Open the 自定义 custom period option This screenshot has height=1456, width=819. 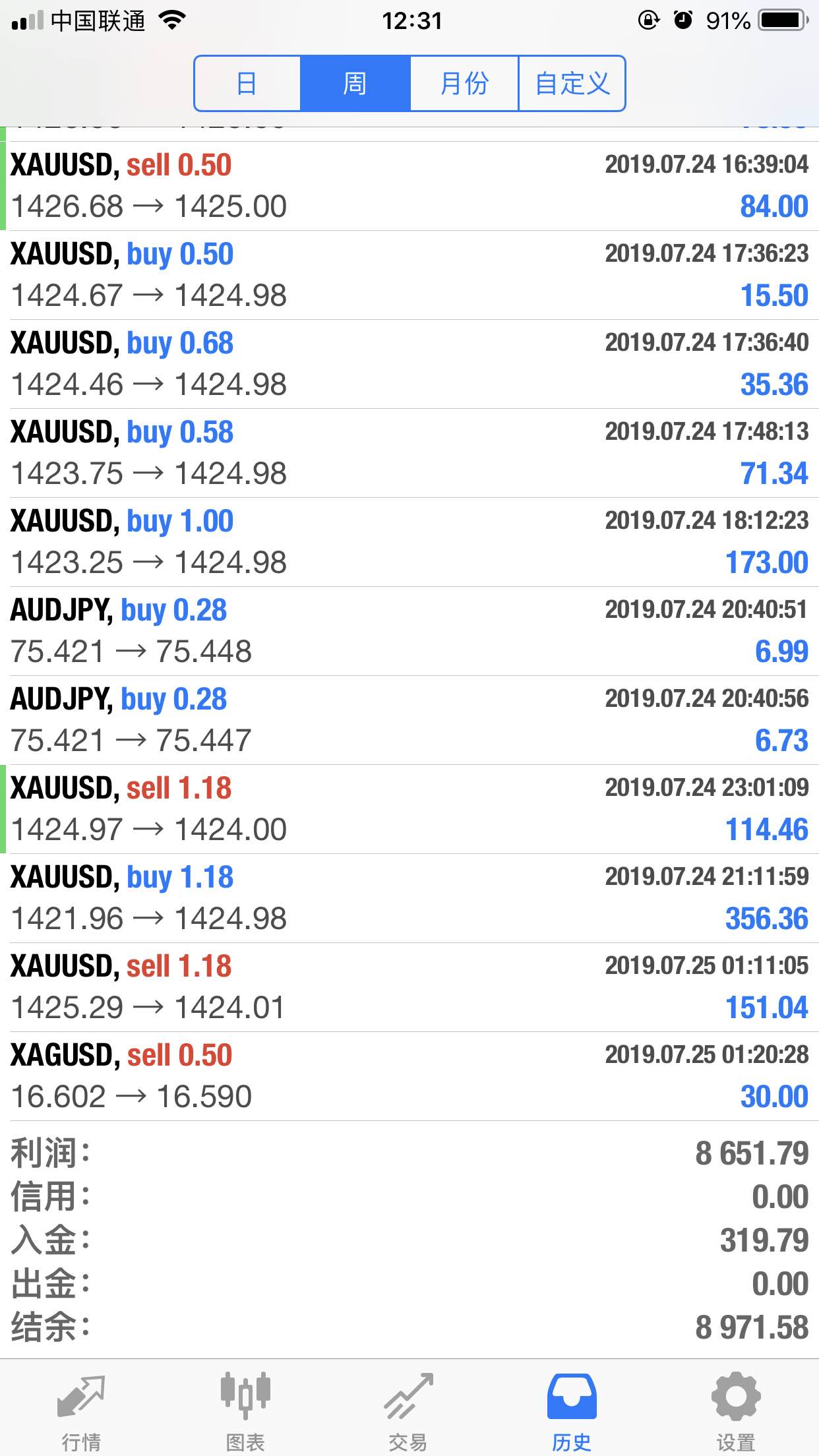[572, 84]
